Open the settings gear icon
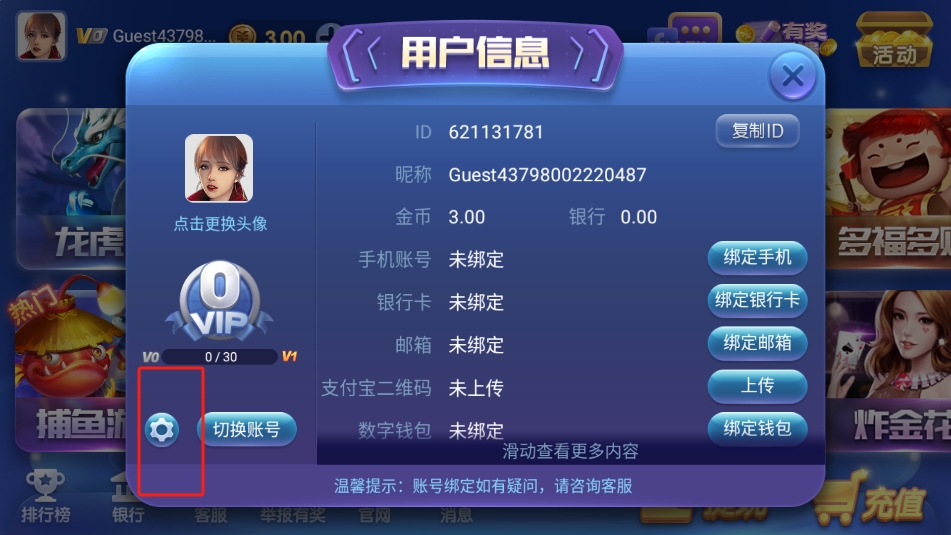 pyautogui.click(x=162, y=430)
